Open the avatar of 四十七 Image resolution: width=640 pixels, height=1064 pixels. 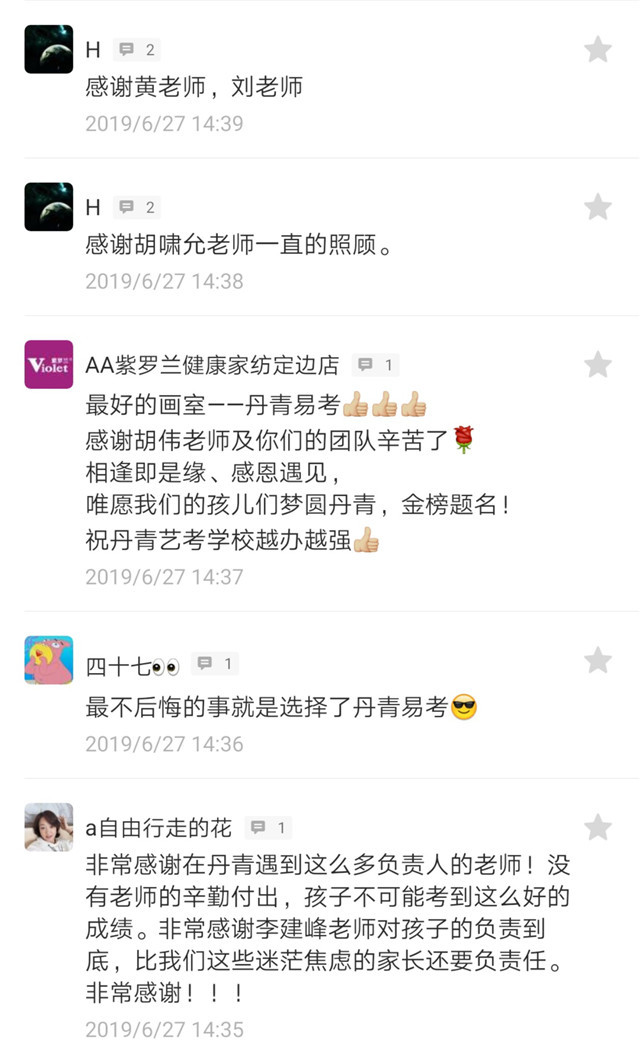tap(48, 661)
